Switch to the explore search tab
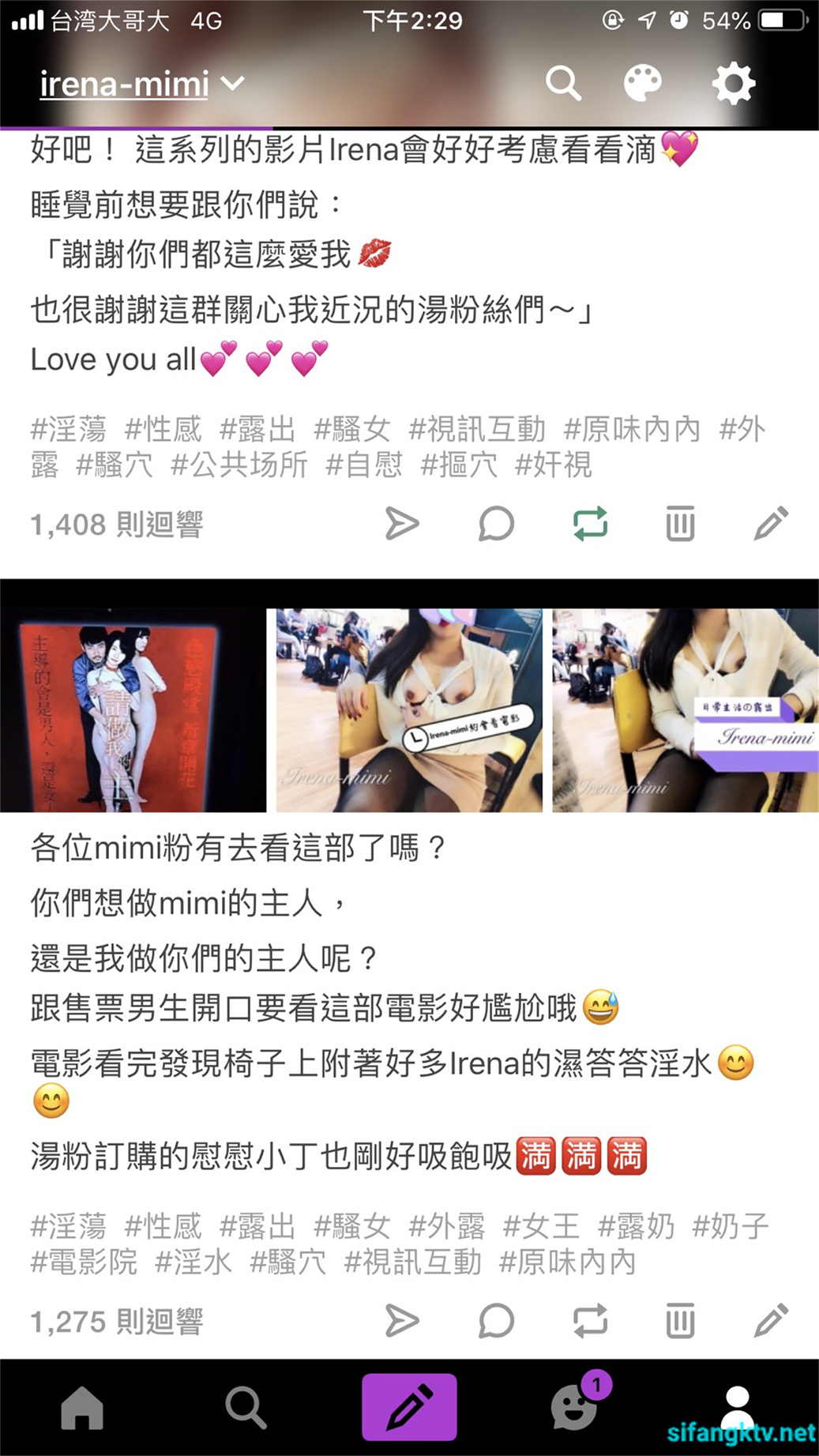The image size is (819, 1456). (x=246, y=1408)
